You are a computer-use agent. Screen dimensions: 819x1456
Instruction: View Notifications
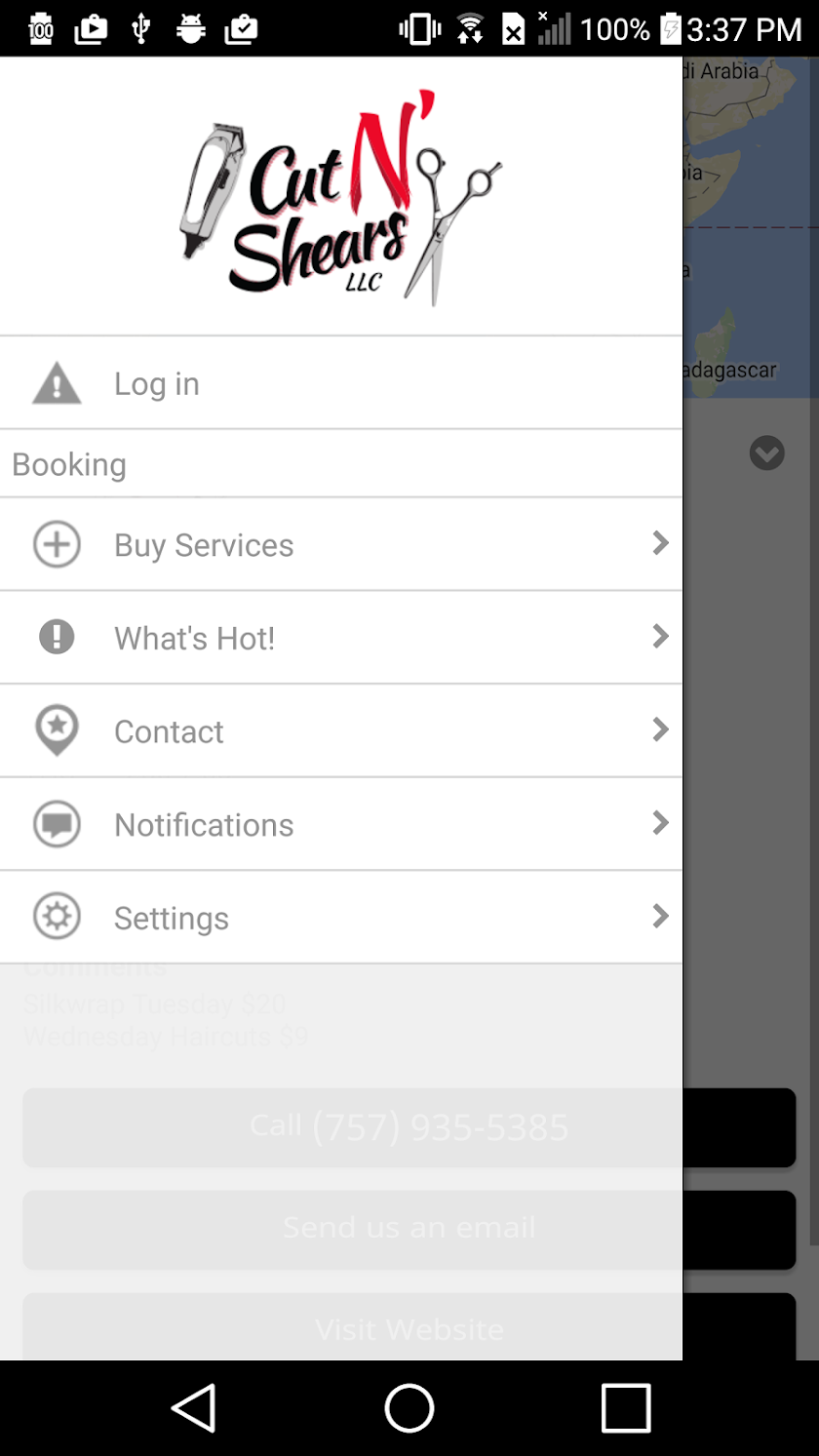point(204,825)
